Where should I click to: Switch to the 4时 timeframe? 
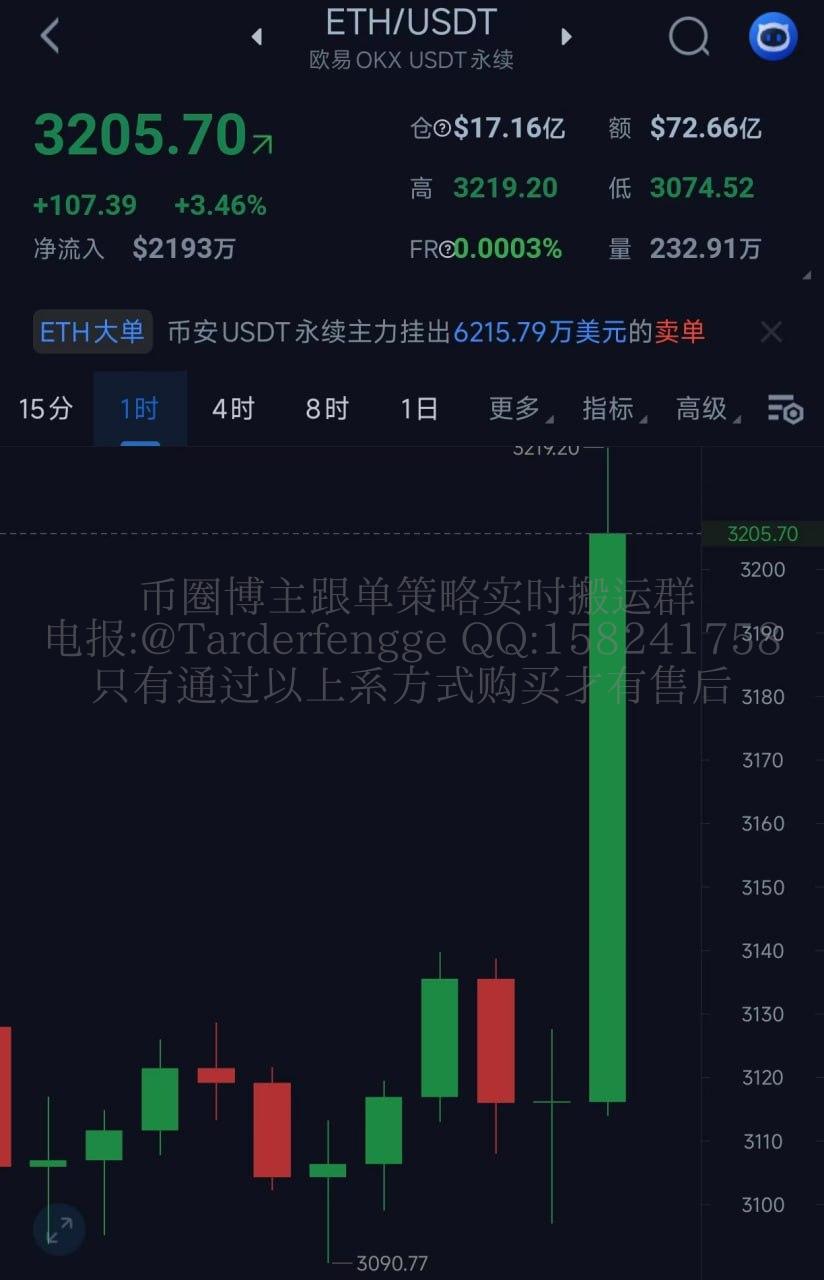[x=233, y=408]
